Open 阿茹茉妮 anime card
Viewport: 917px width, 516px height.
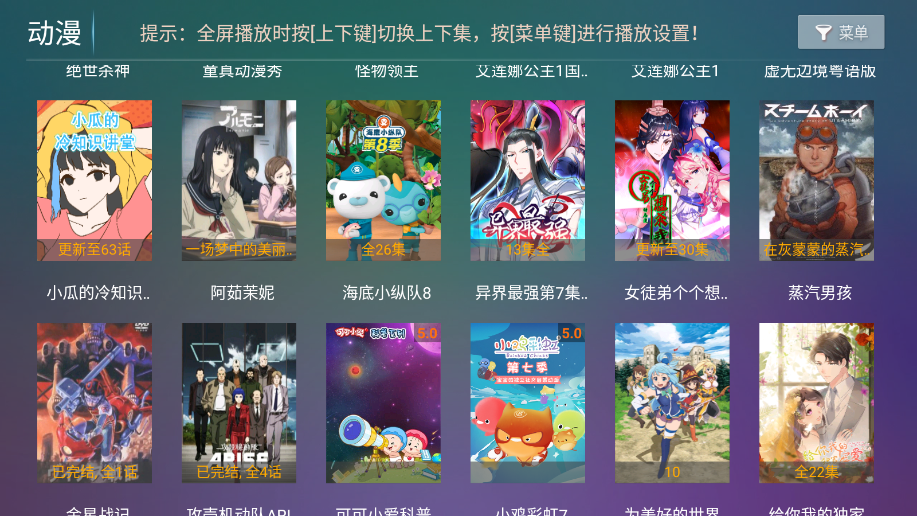coord(238,180)
